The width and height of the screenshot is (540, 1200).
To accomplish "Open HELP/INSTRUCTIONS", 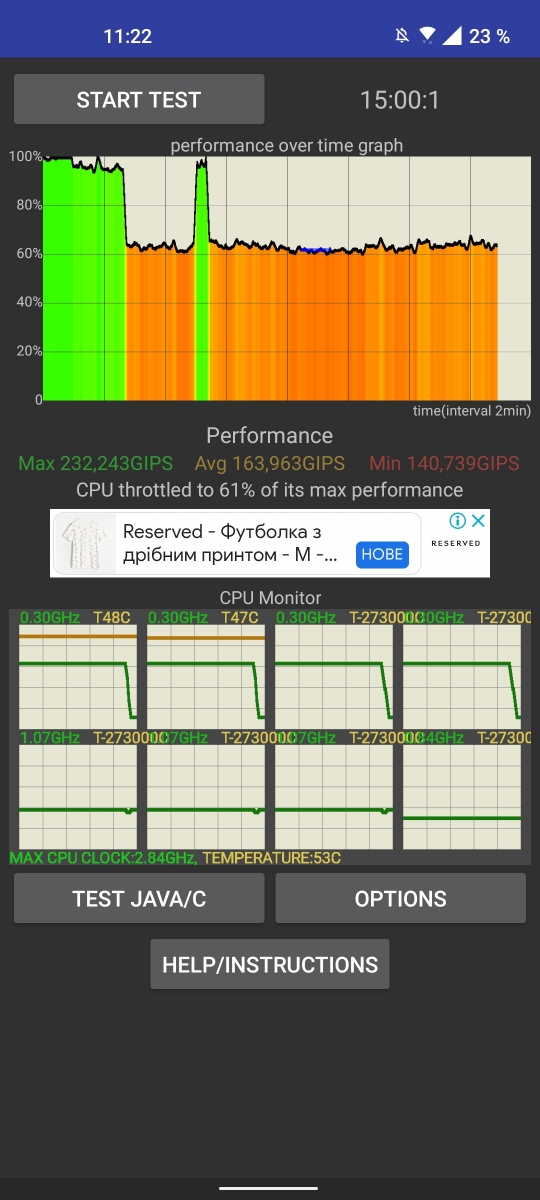I will tap(270, 964).
